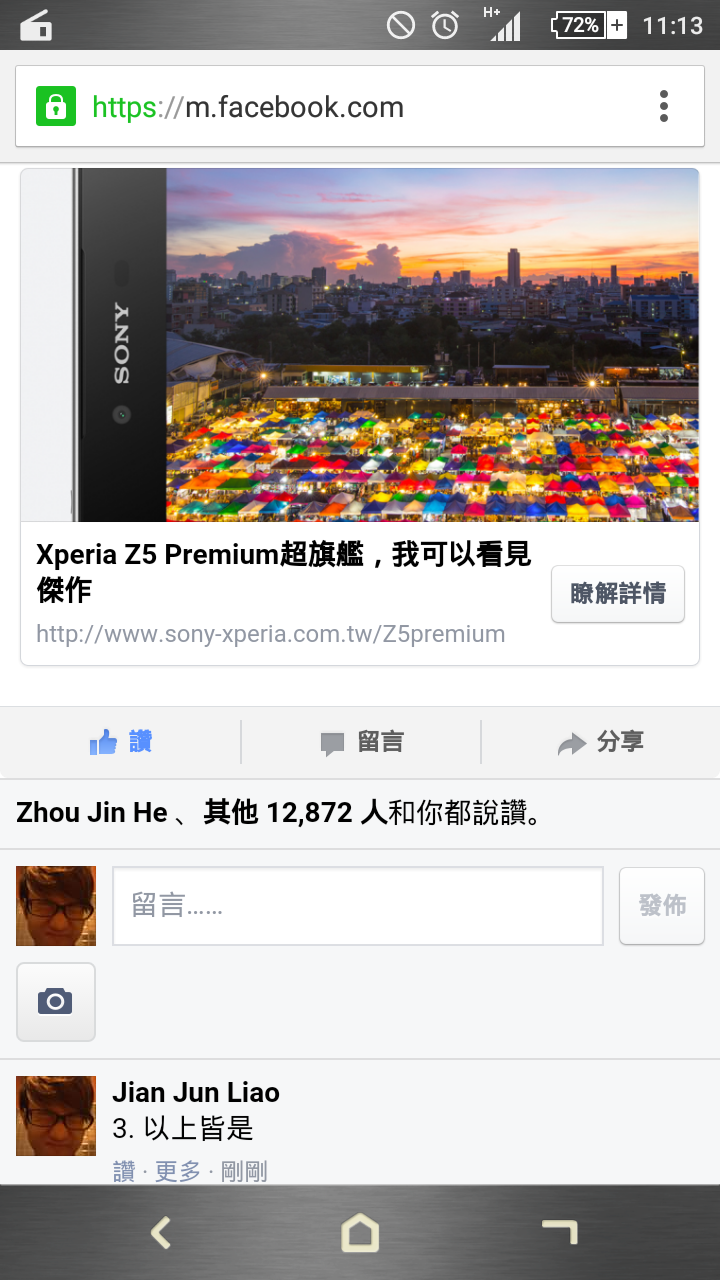Tap 留言 to comment on the post

361,742
